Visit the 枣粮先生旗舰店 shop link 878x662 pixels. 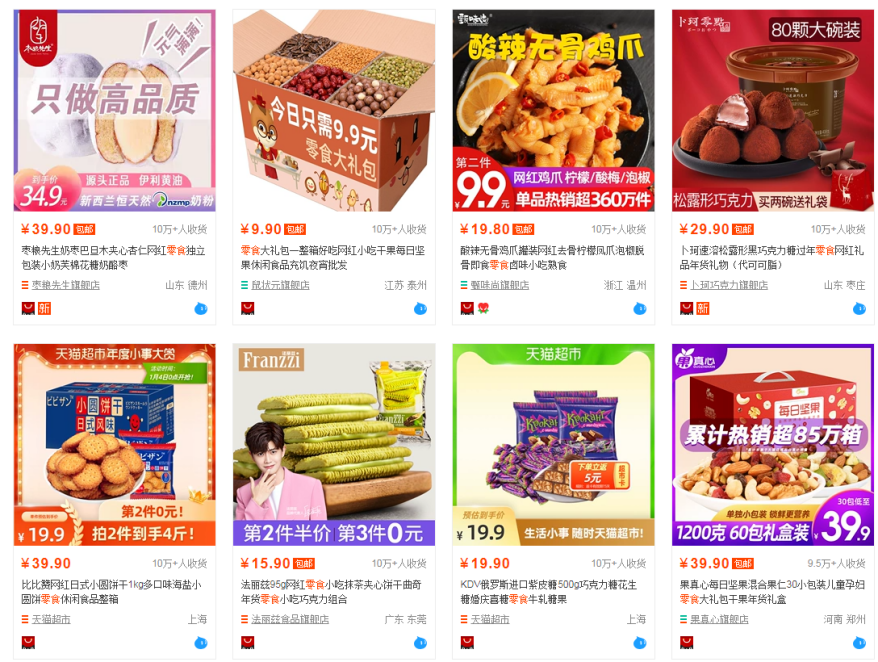click(x=66, y=285)
